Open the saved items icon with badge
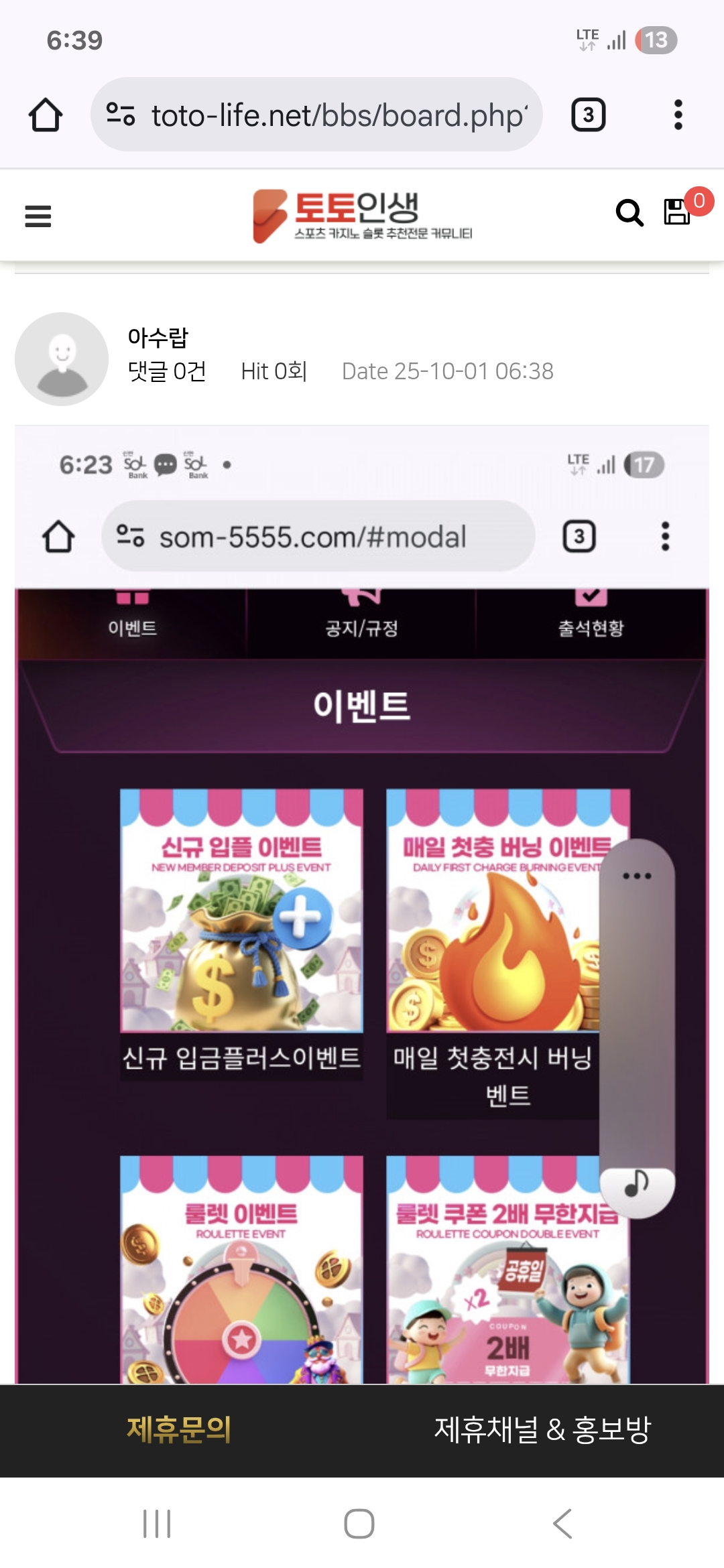Screen dimensions: 724x1568 point(677,212)
